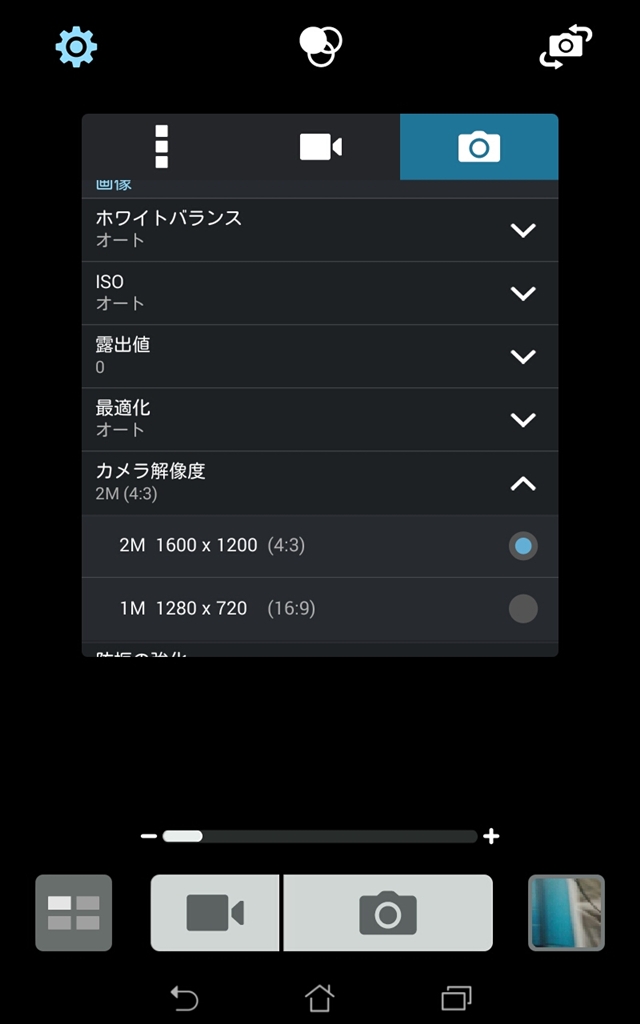Expand the ISO setting
Screen dimensions: 640x1024
click(522, 293)
